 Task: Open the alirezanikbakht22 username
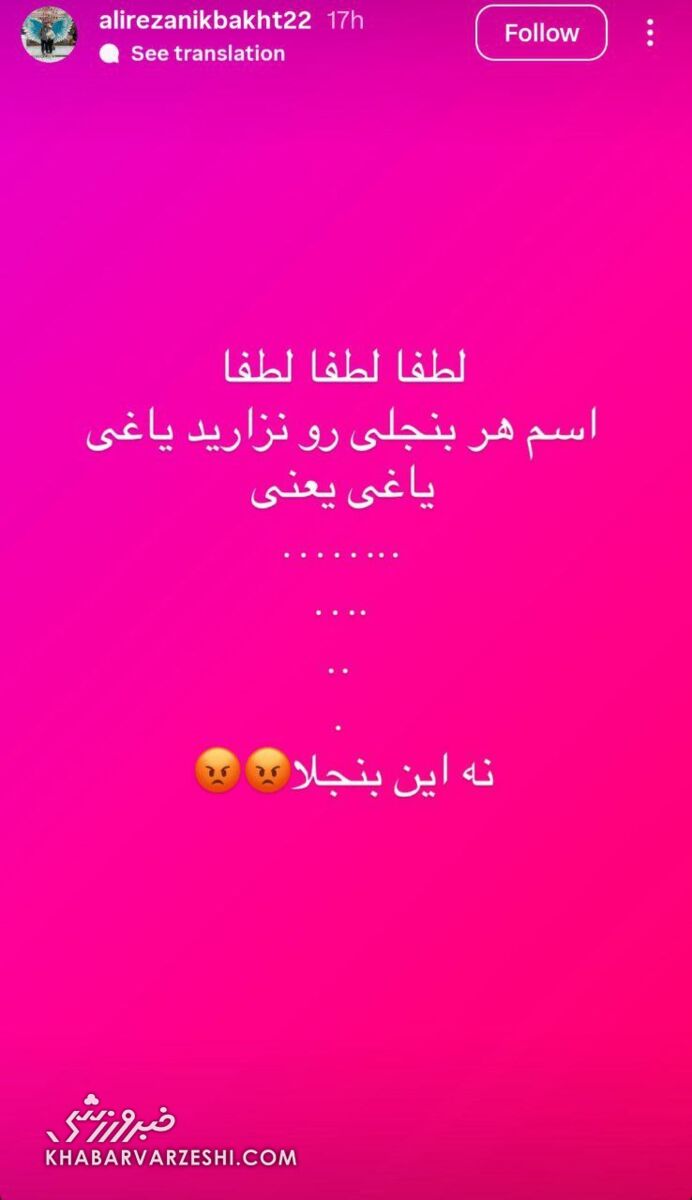click(205, 20)
